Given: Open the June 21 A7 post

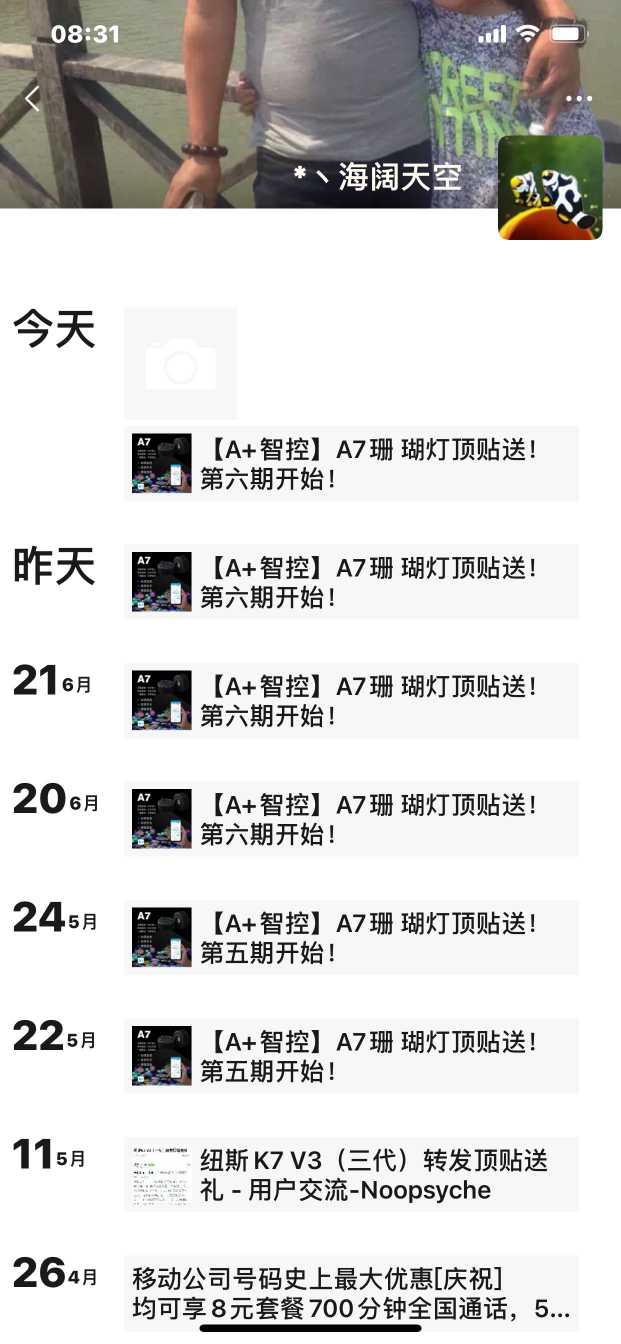Looking at the screenshot, I should [351, 700].
